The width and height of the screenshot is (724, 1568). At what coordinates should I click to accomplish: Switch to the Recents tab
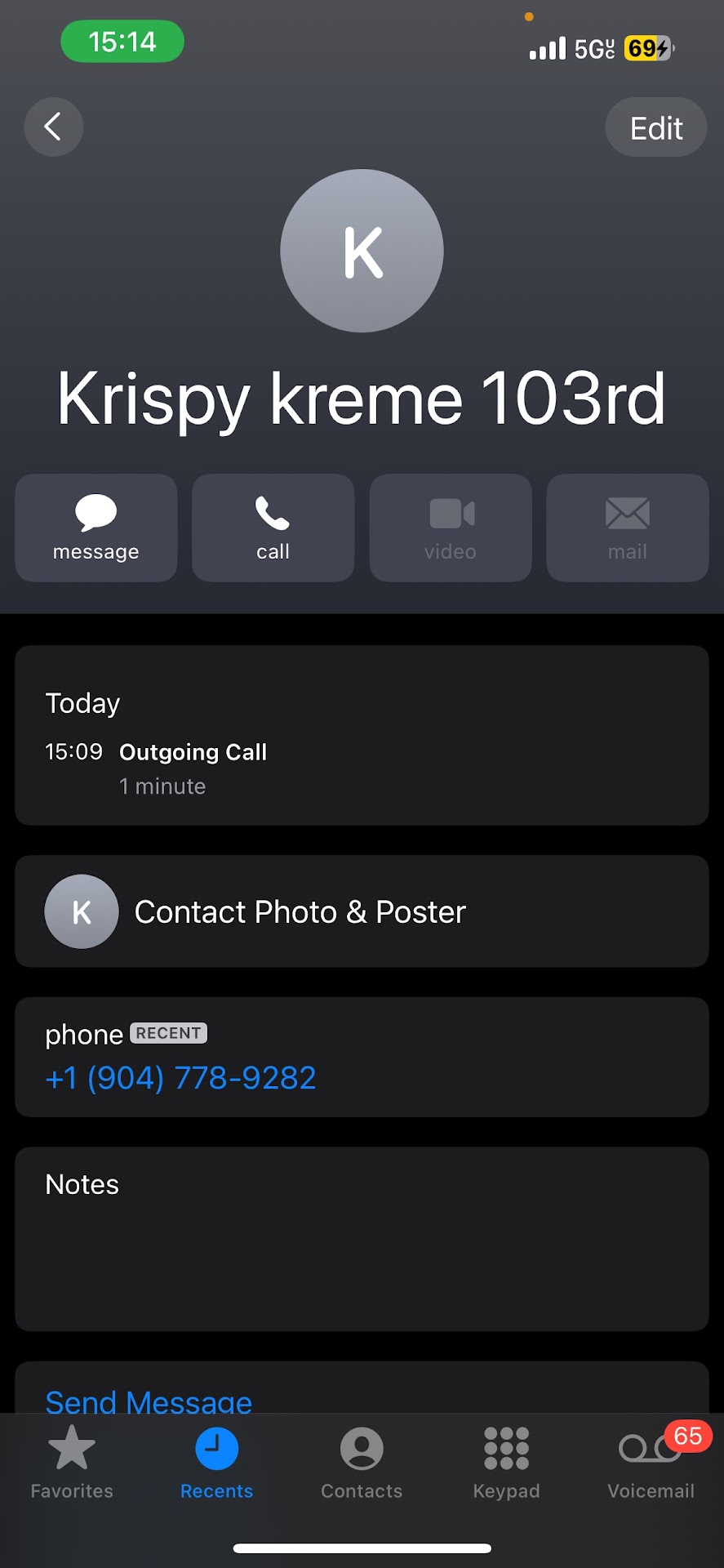tap(216, 1463)
